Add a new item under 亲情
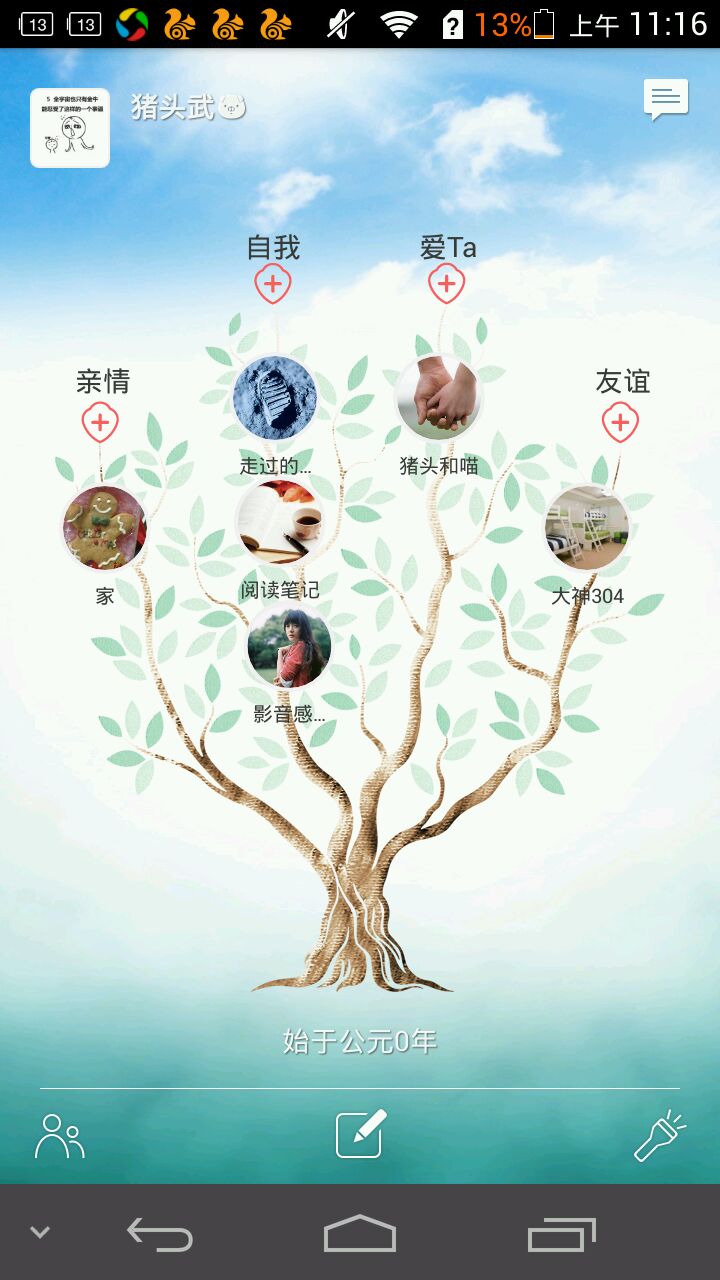Image resolution: width=720 pixels, height=1280 pixels. (x=100, y=423)
